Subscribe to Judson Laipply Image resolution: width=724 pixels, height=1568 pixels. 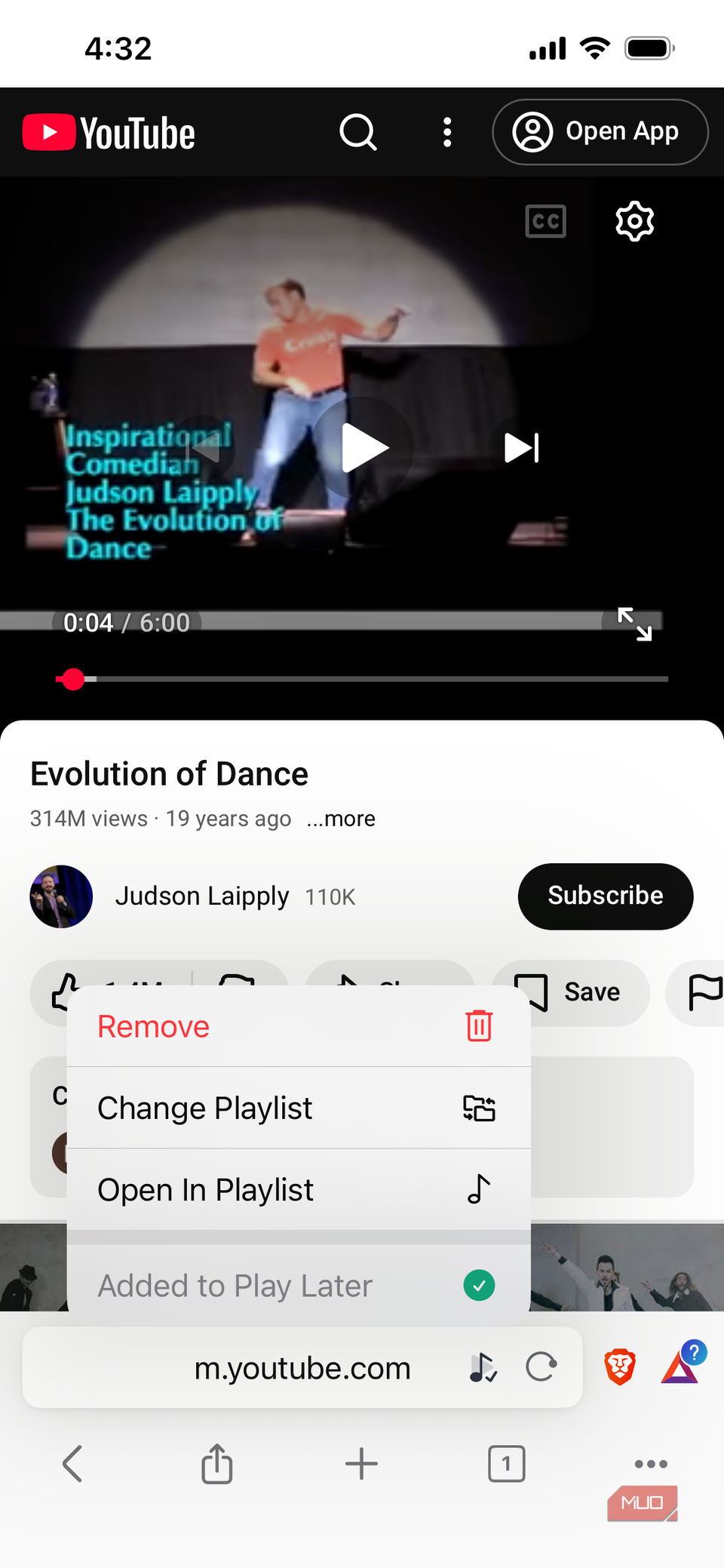(605, 896)
